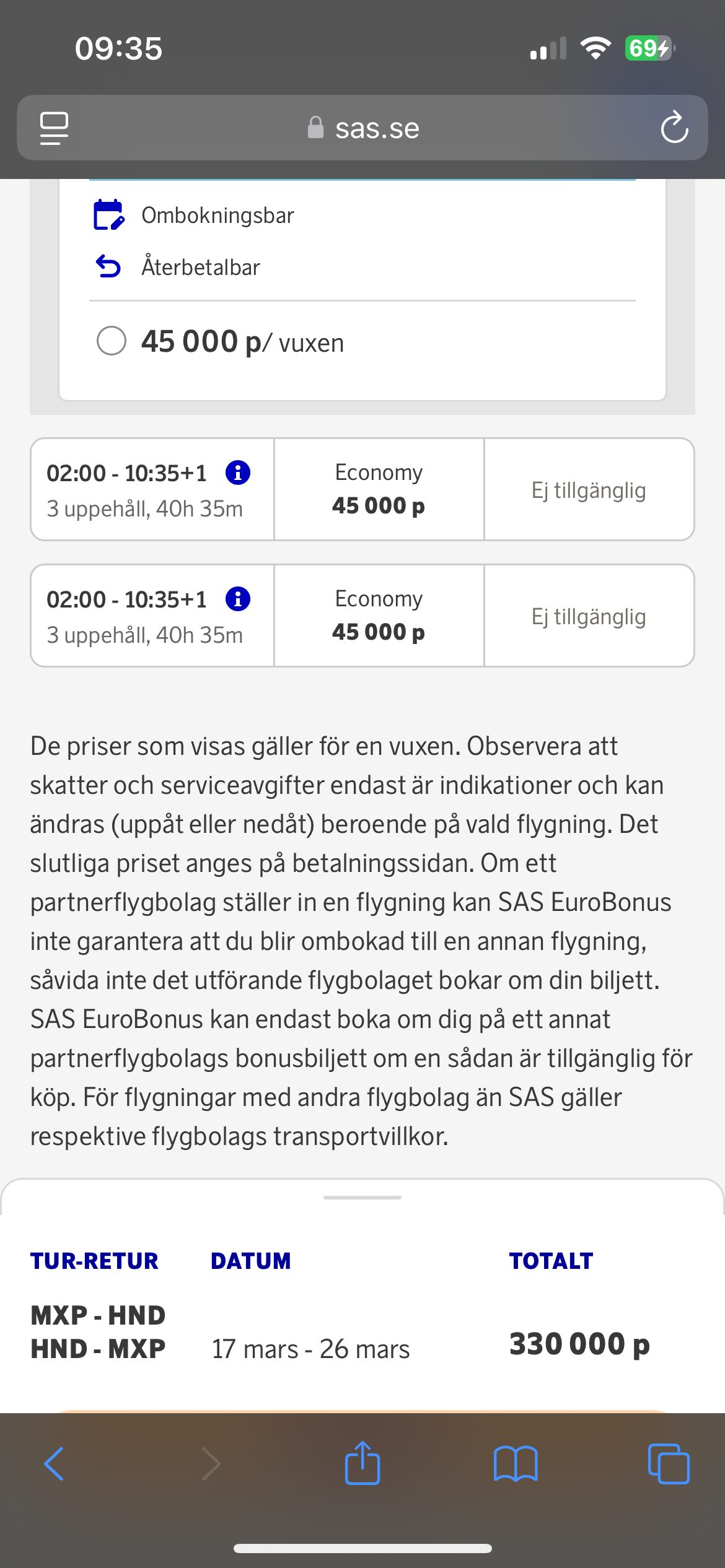Reload the sas.se page

tap(674, 128)
